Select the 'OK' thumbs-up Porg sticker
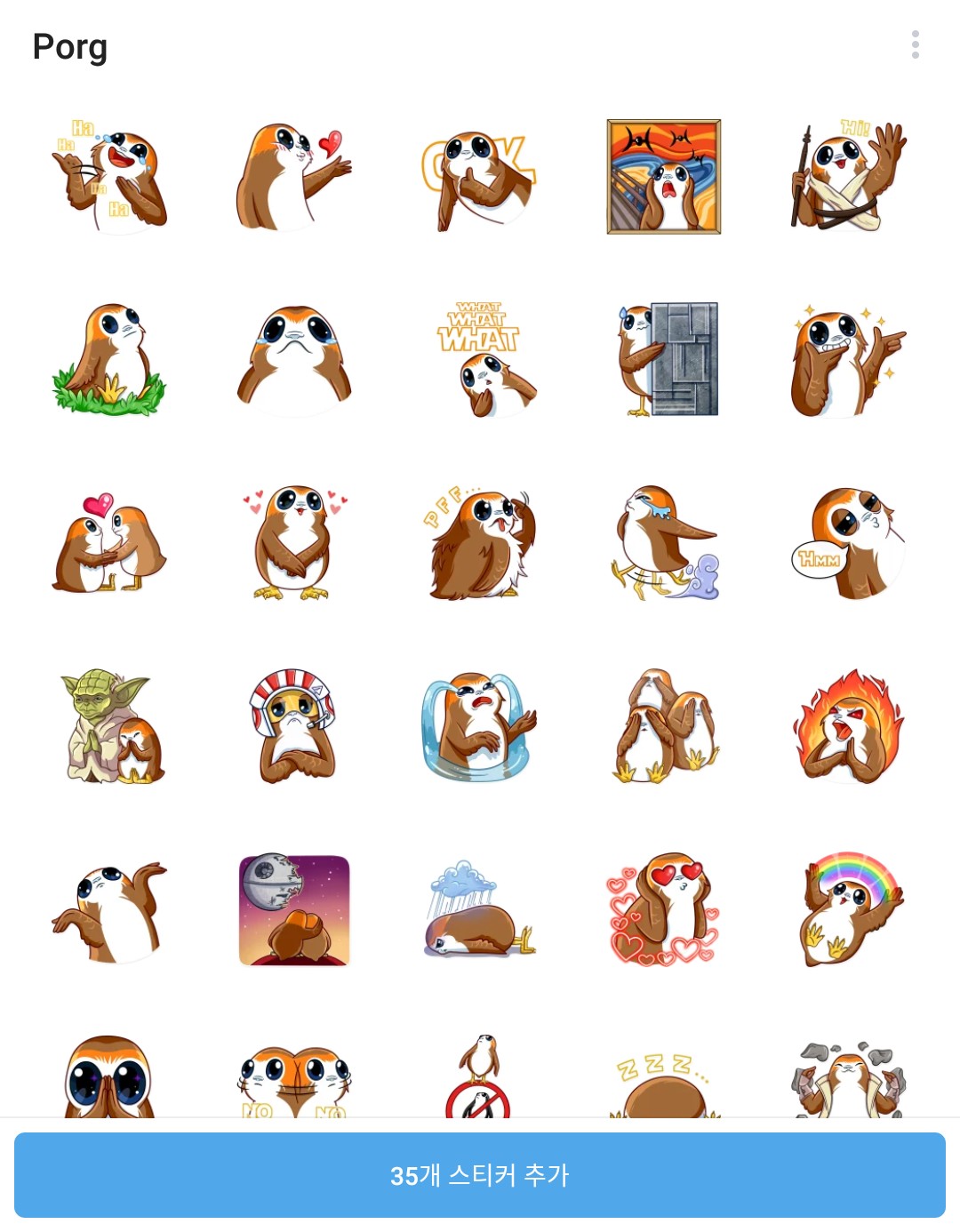 (x=479, y=177)
